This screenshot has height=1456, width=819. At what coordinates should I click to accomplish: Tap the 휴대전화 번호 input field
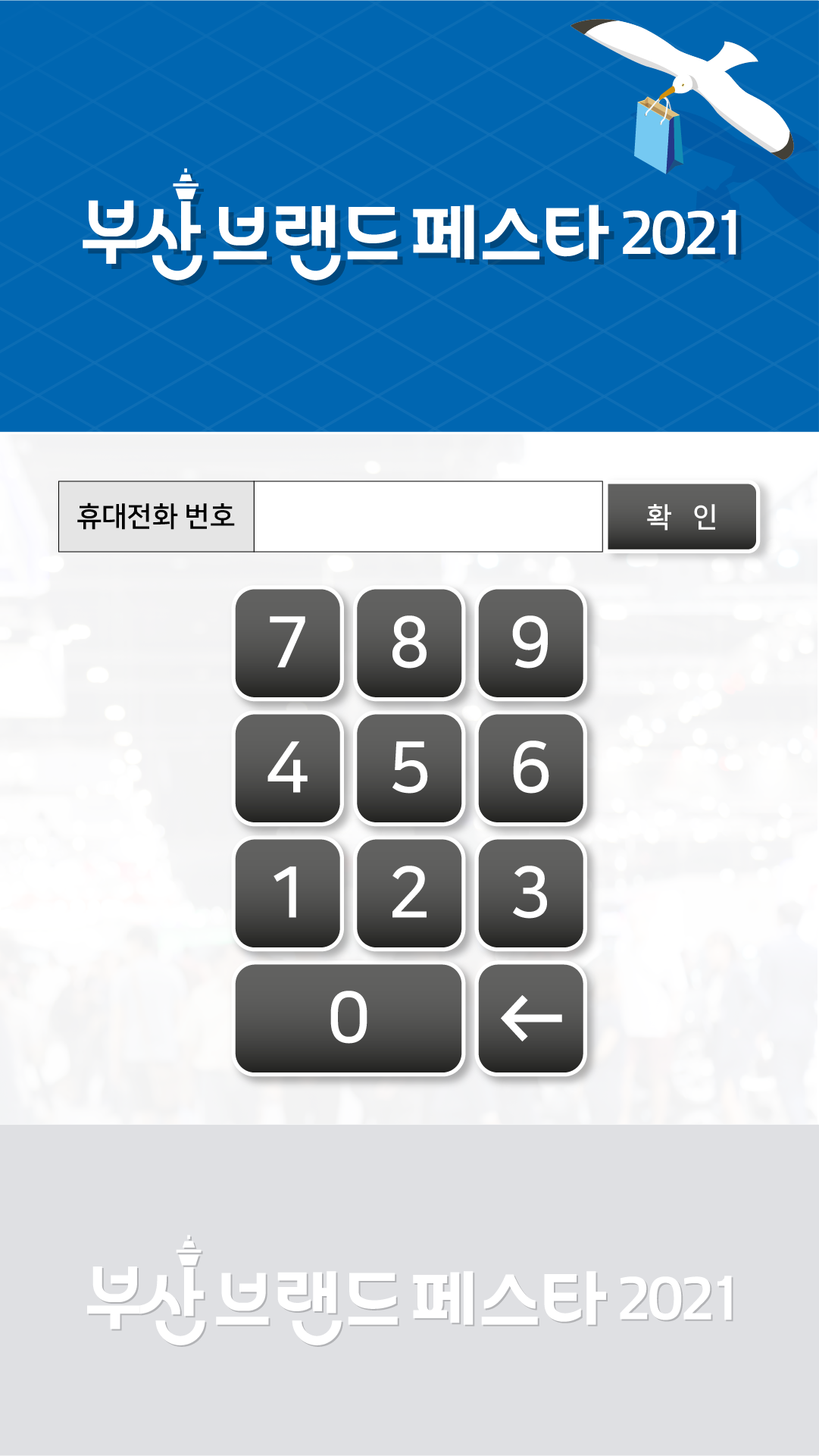tap(427, 516)
